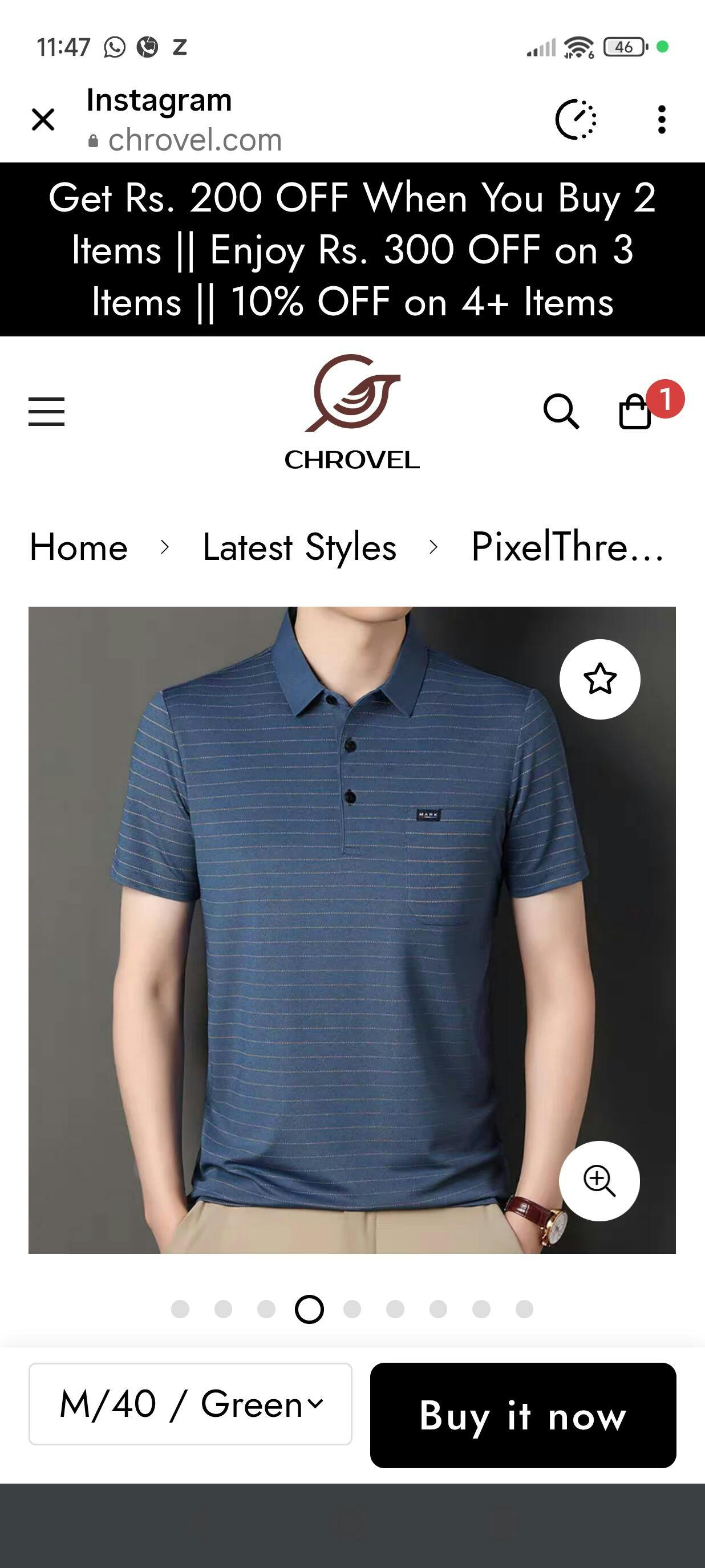Viewport: 705px width, 1568px height.
Task: Open the store search
Action: [561, 412]
